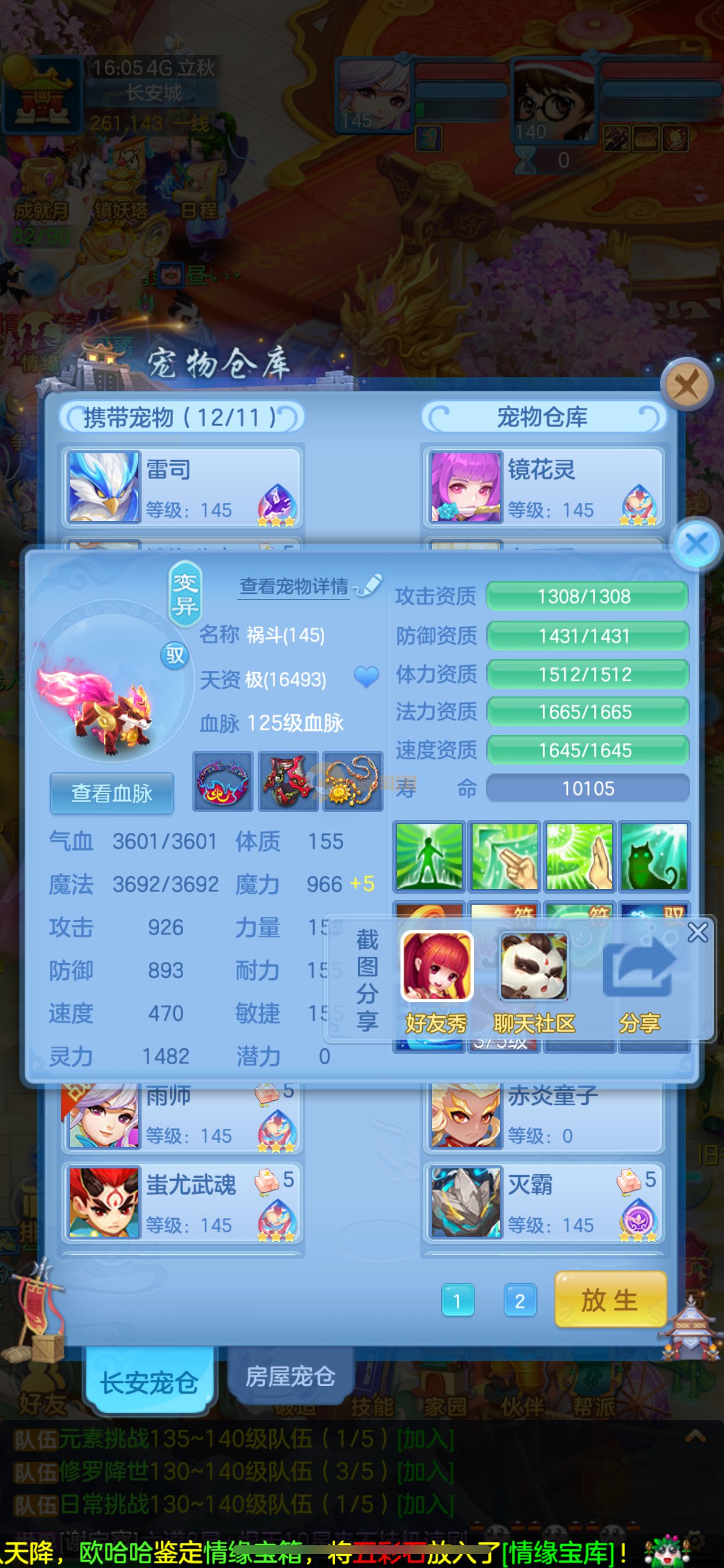View the green cat skill icon
Viewport: 724px width, 1568px height.
pyautogui.click(x=653, y=856)
